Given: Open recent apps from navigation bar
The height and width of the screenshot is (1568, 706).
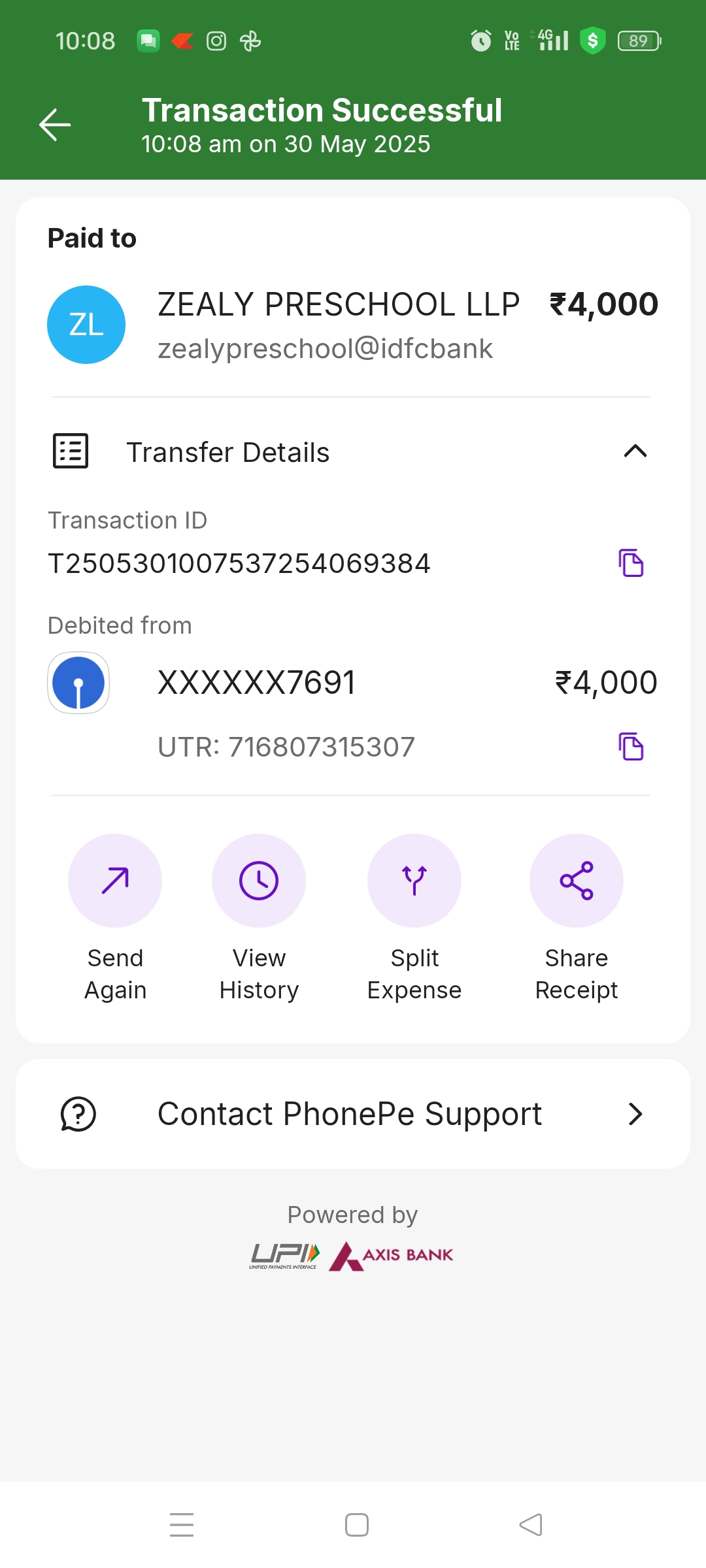Looking at the screenshot, I should tap(182, 1525).
